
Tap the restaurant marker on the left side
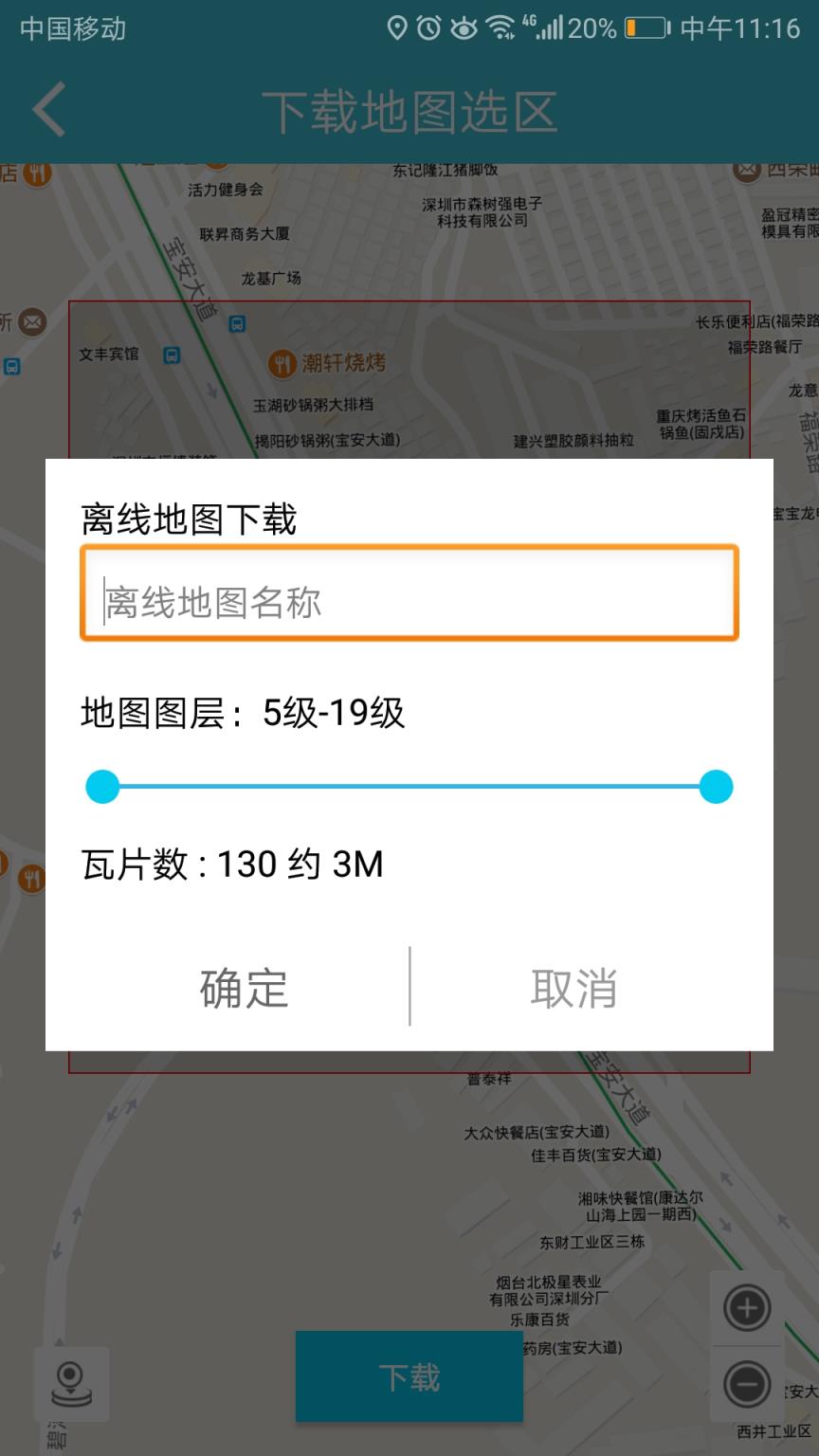point(30,879)
